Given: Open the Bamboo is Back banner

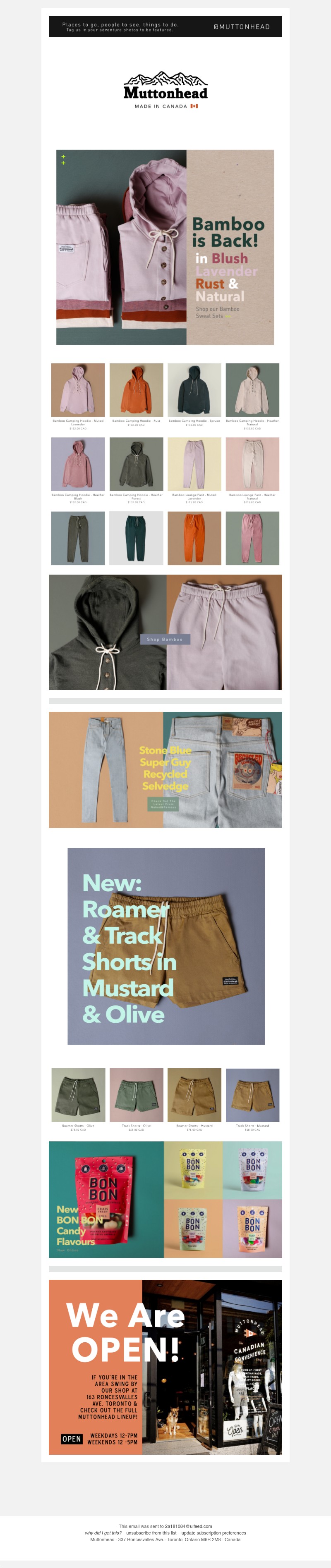Looking at the screenshot, I should [x=165, y=247].
